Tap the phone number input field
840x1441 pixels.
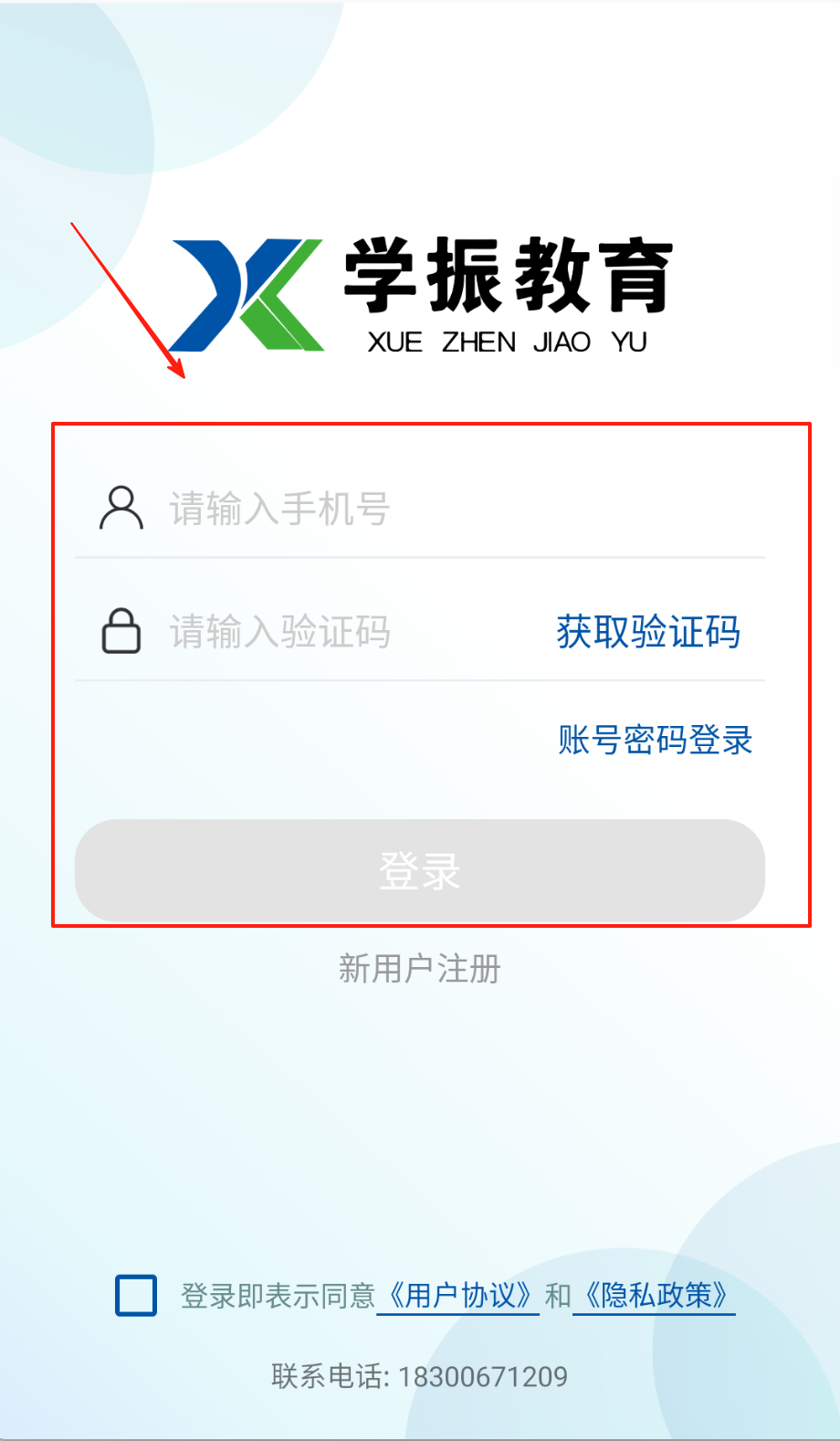(x=438, y=509)
